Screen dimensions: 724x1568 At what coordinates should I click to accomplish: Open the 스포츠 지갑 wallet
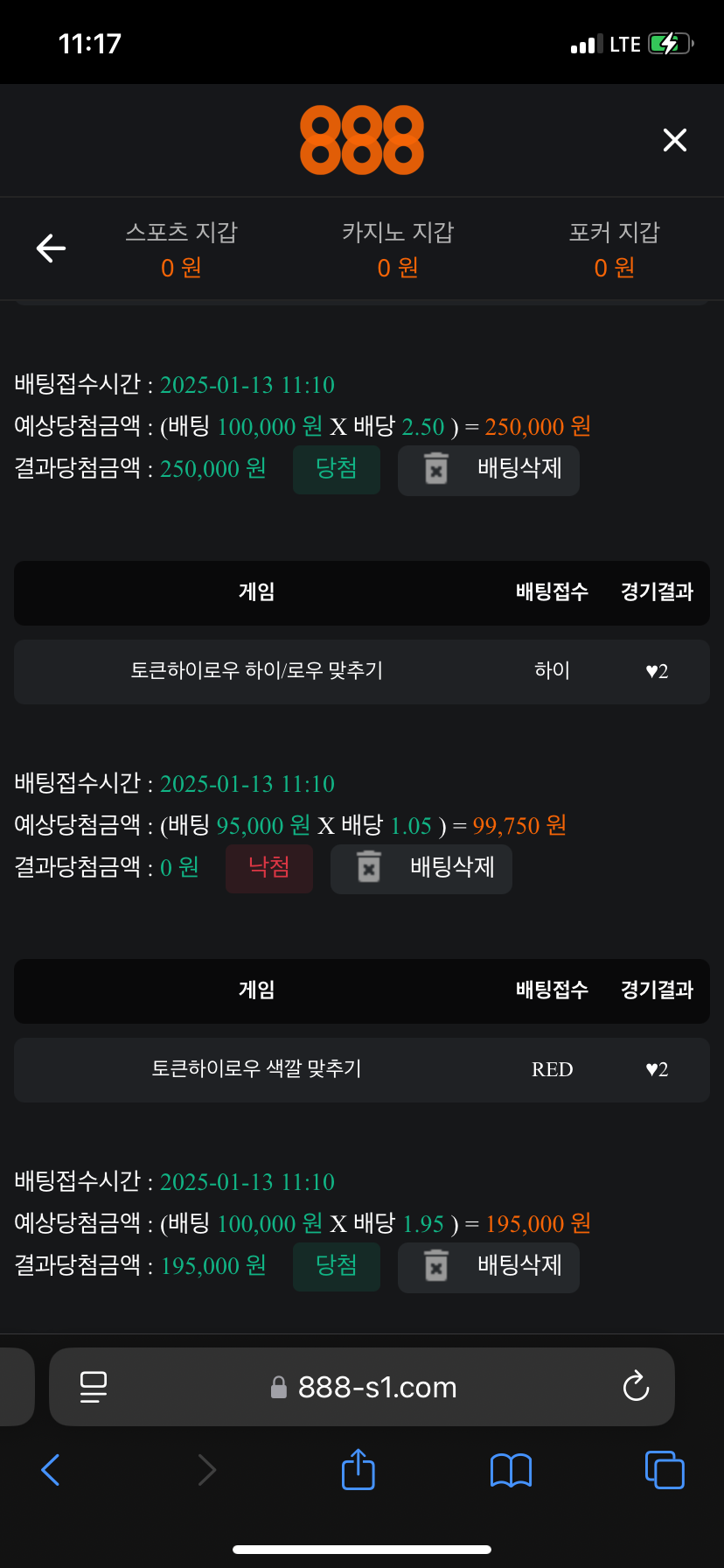(181, 248)
